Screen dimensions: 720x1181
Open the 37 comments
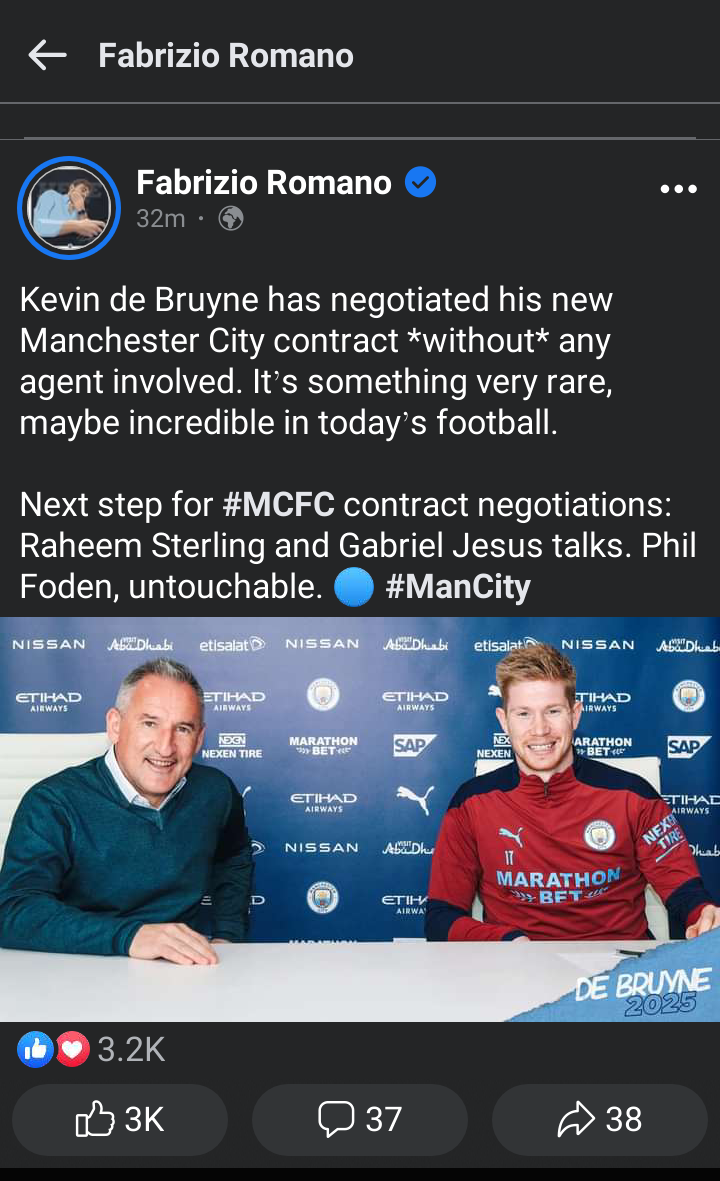pyautogui.click(x=359, y=1119)
